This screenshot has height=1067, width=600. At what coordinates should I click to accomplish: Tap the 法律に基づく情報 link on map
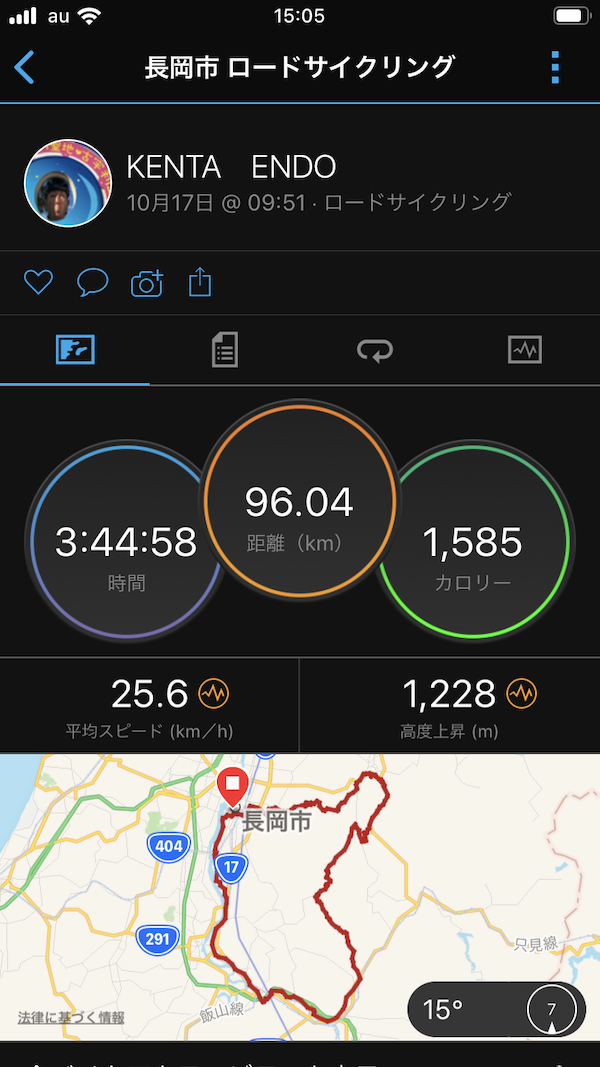click(x=71, y=1018)
